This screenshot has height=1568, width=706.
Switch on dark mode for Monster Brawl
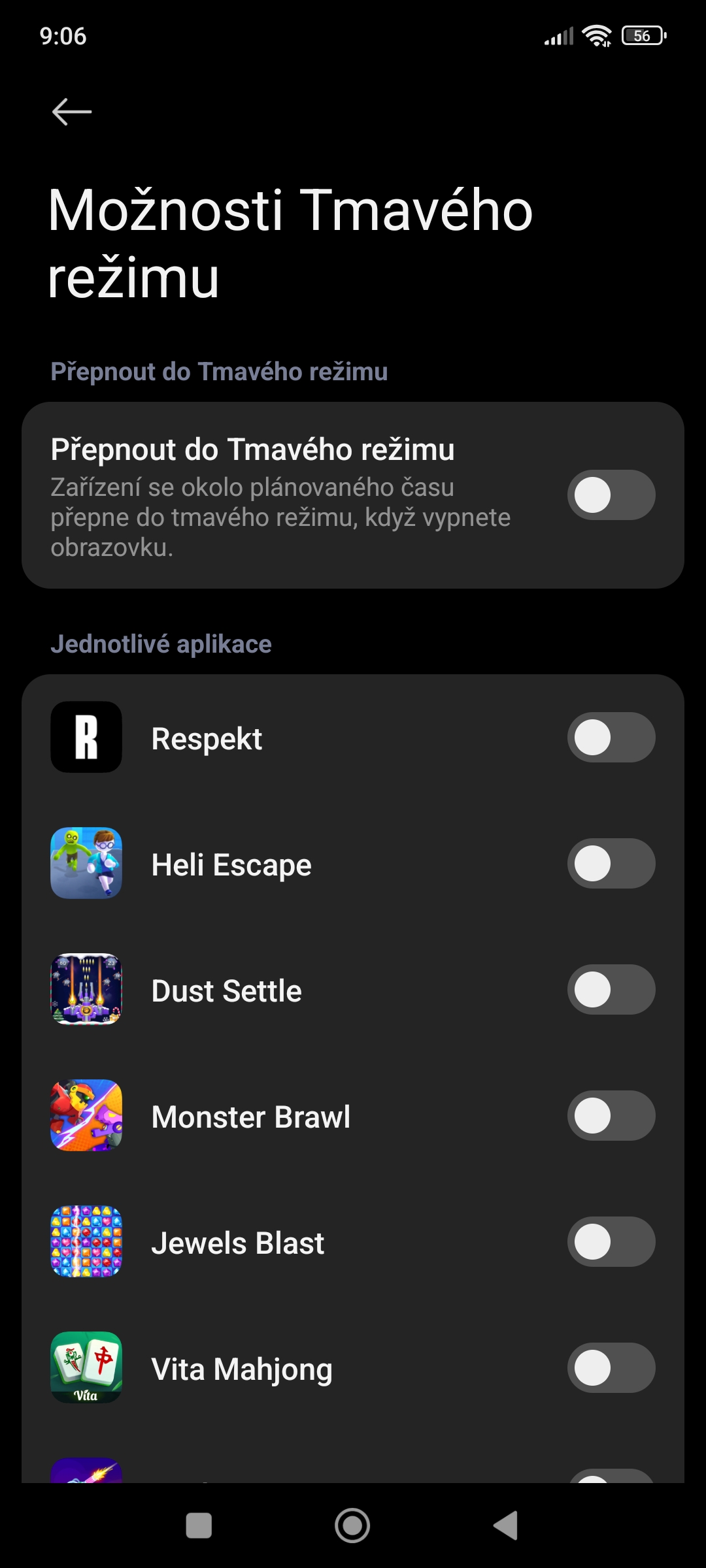point(611,1116)
